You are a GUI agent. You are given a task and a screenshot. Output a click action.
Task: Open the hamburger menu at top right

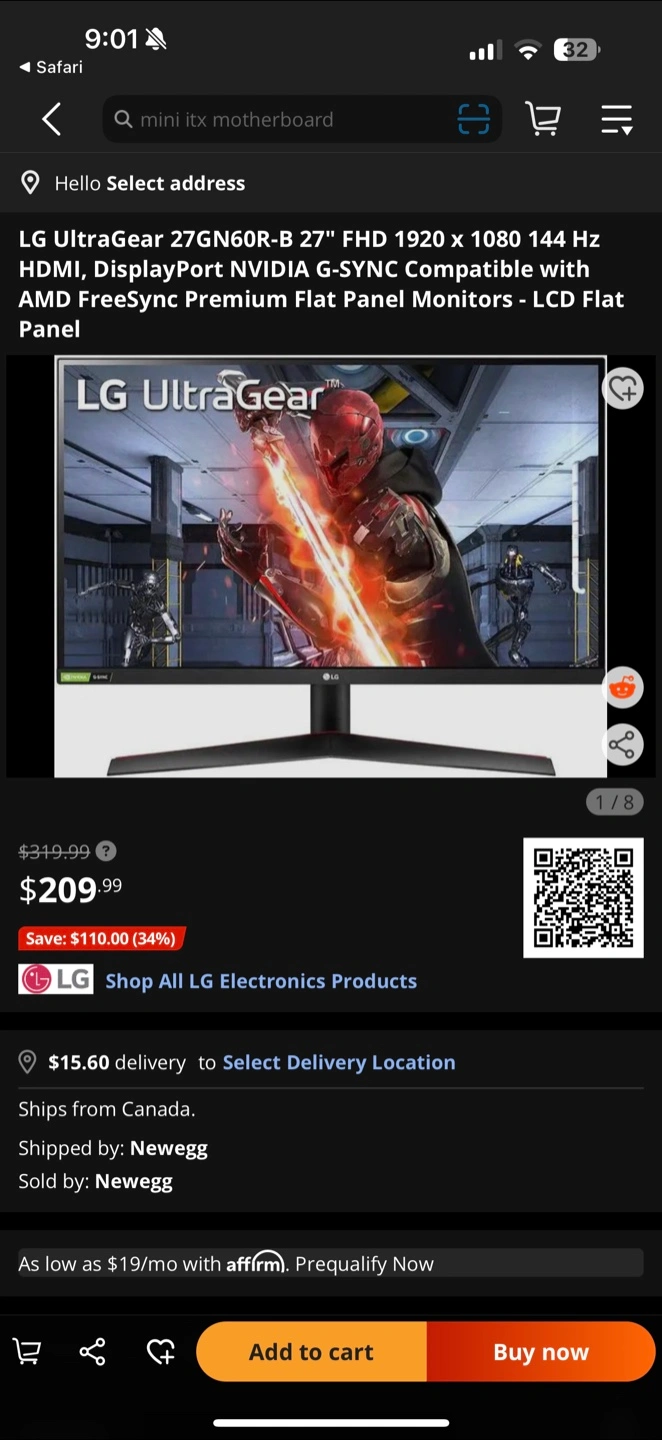tap(617, 120)
